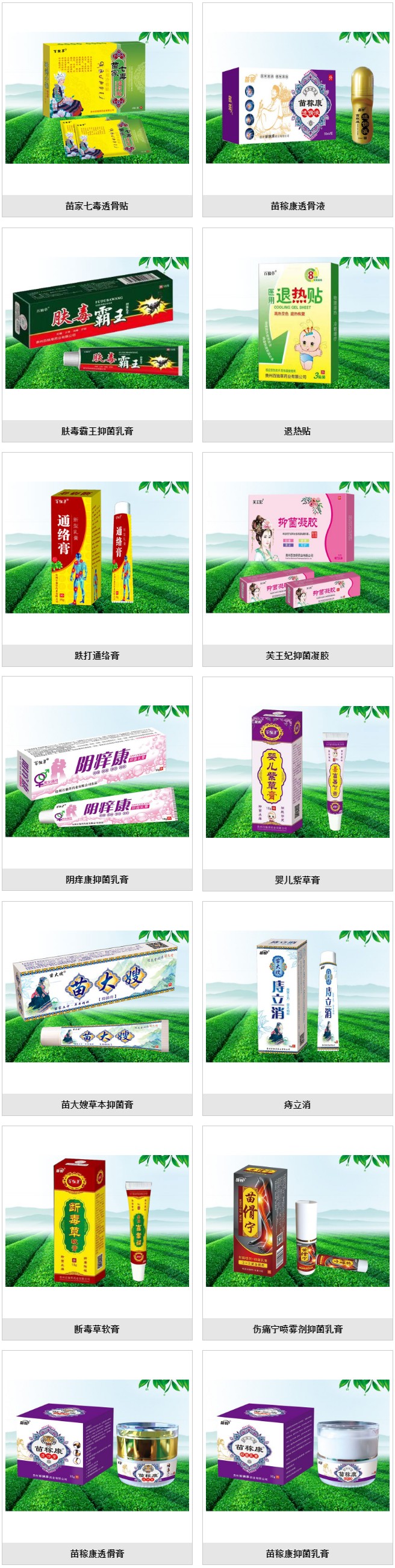View the 伤痛宁喷雾剂抑菌乳膏 product
Screen dimensions: 395x1568
click(297, 1221)
